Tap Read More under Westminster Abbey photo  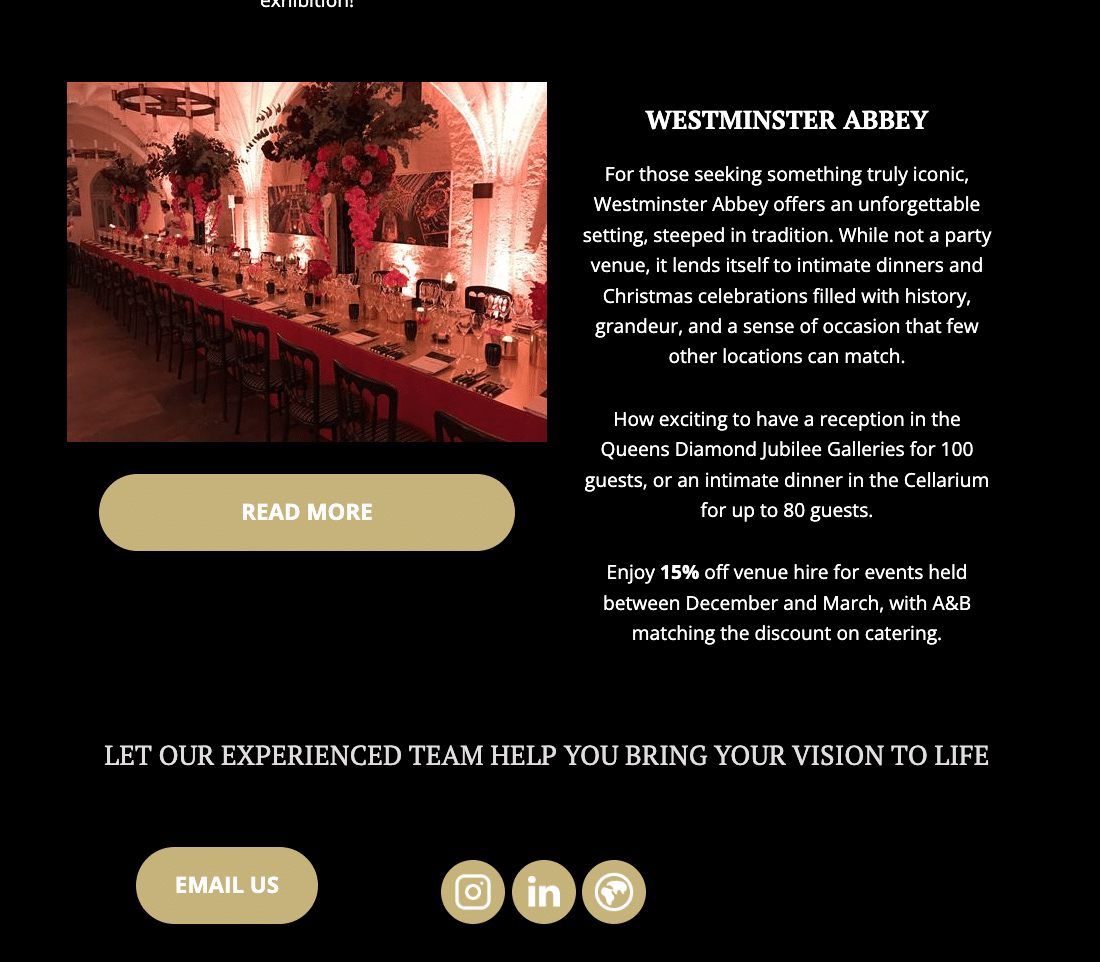[x=307, y=512]
